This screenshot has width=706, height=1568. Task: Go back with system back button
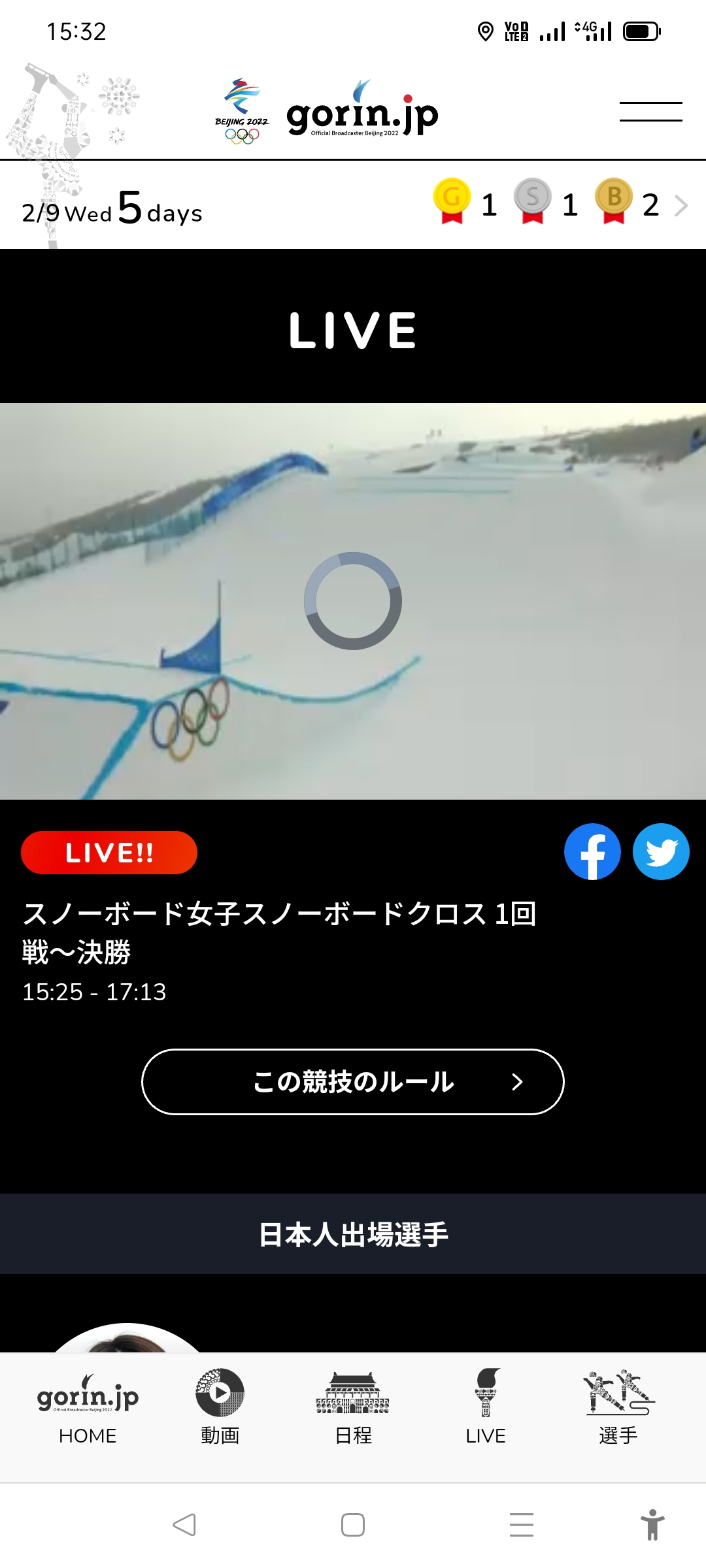tap(184, 1525)
